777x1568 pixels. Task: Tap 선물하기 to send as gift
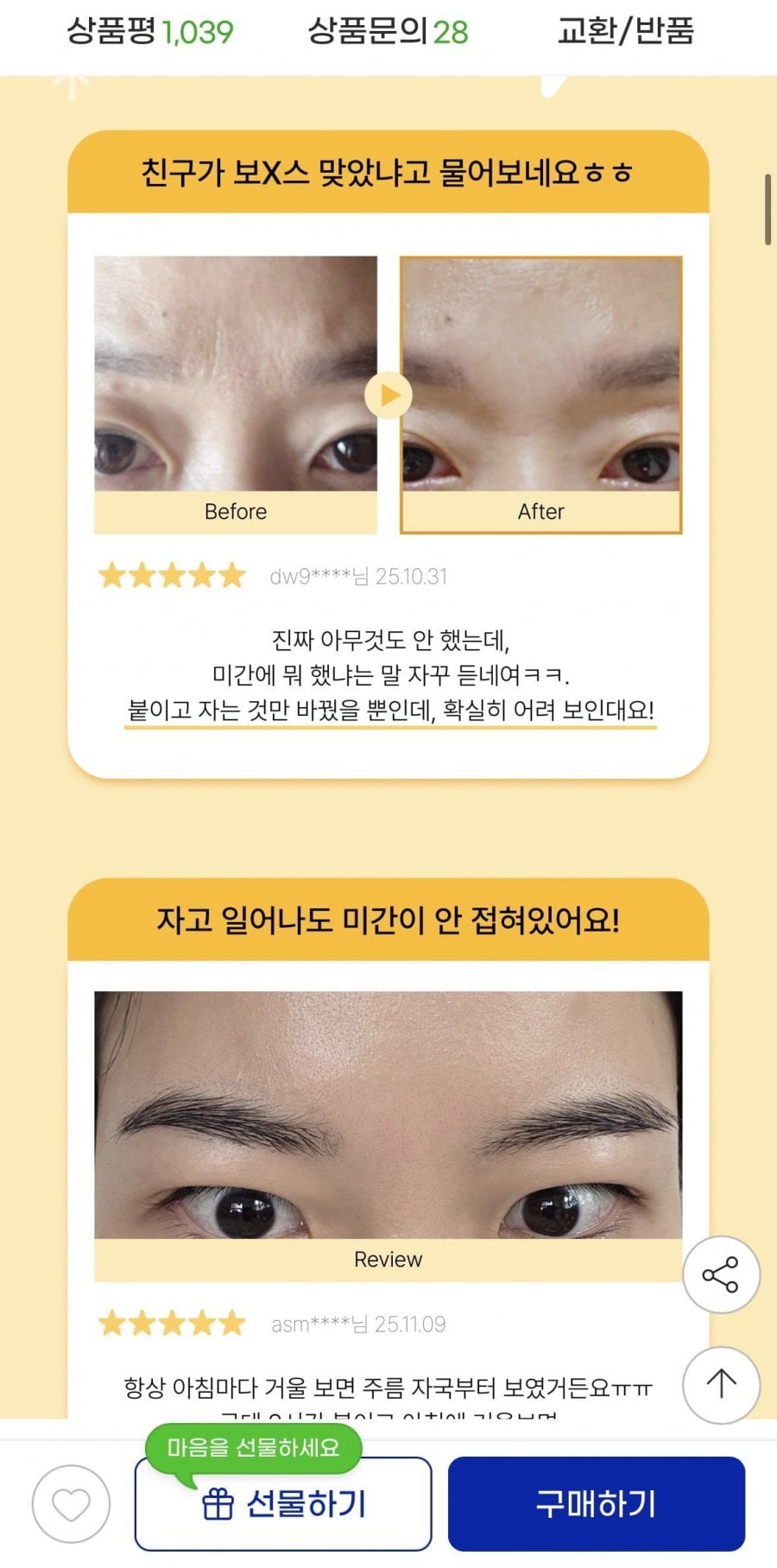point(283,1504)
